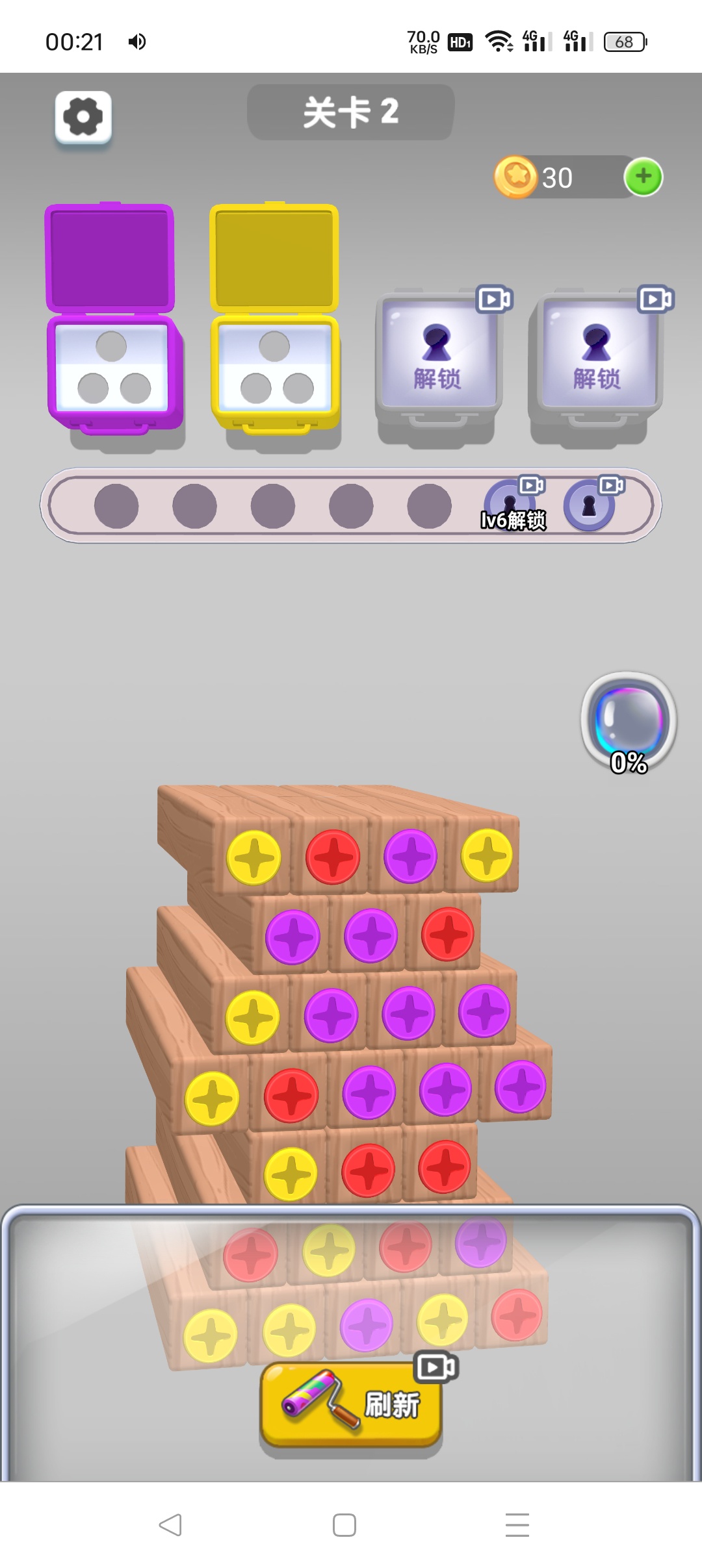This screenshot has width=702, height=1568.
Task: Go back with the system back button
Action: pos(170,1524)
